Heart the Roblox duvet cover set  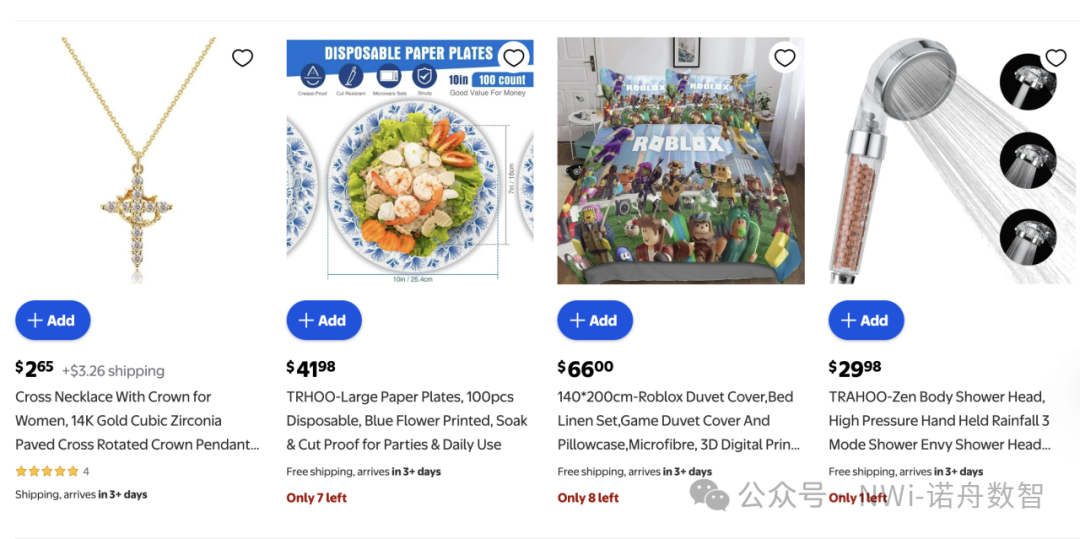[x=785, y=58]
